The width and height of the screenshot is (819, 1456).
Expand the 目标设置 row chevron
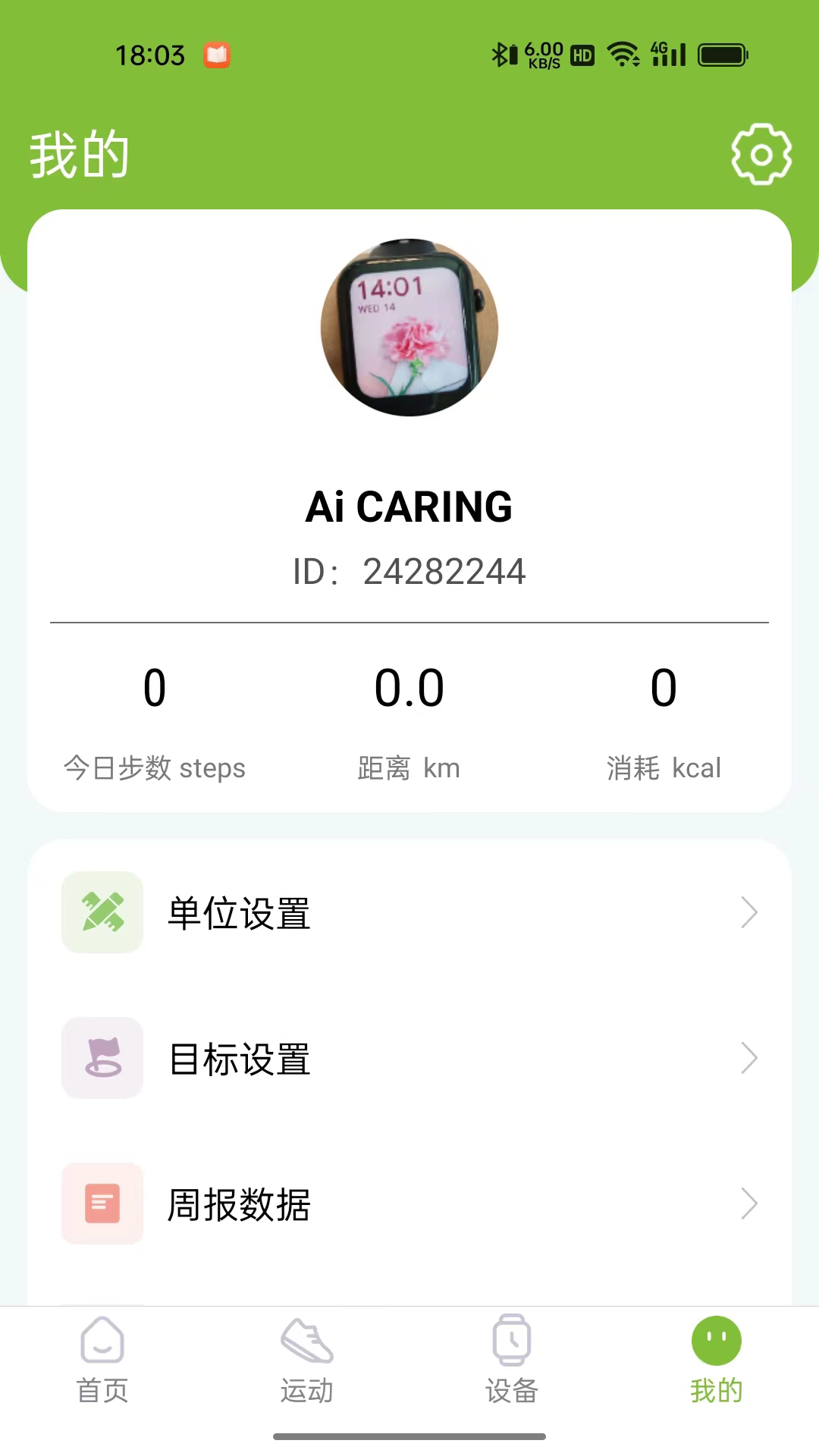tap(749, 1059)
